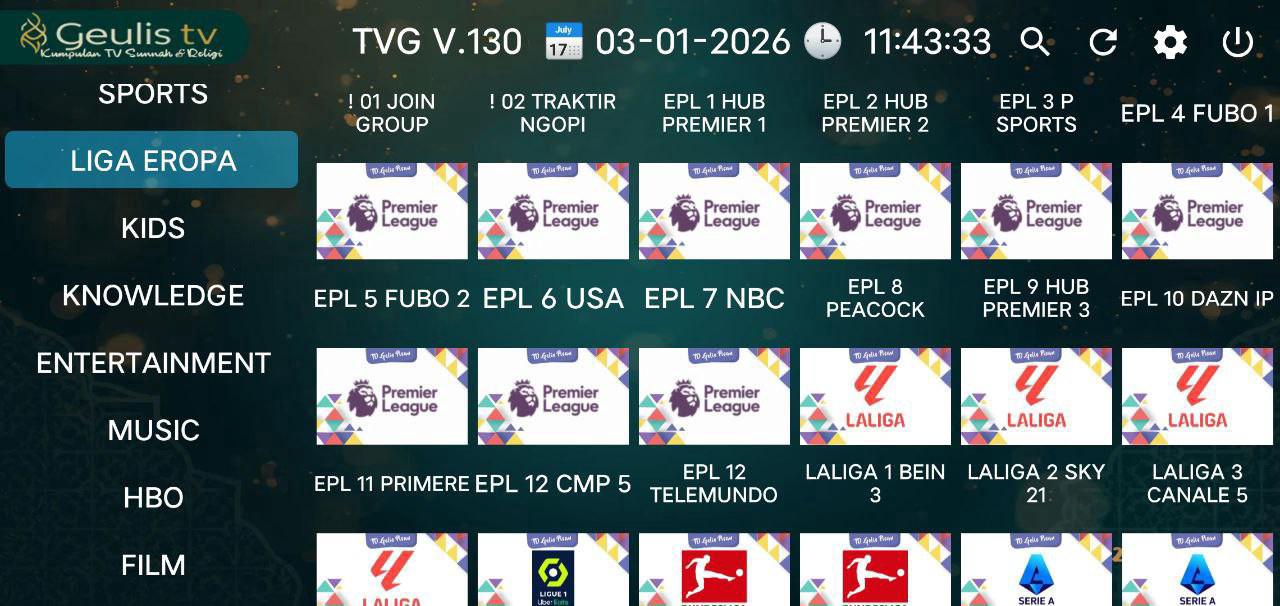The image size is (1280, 606).
Task: Select the MUSIC category
Action: click(x=153, y=430)
